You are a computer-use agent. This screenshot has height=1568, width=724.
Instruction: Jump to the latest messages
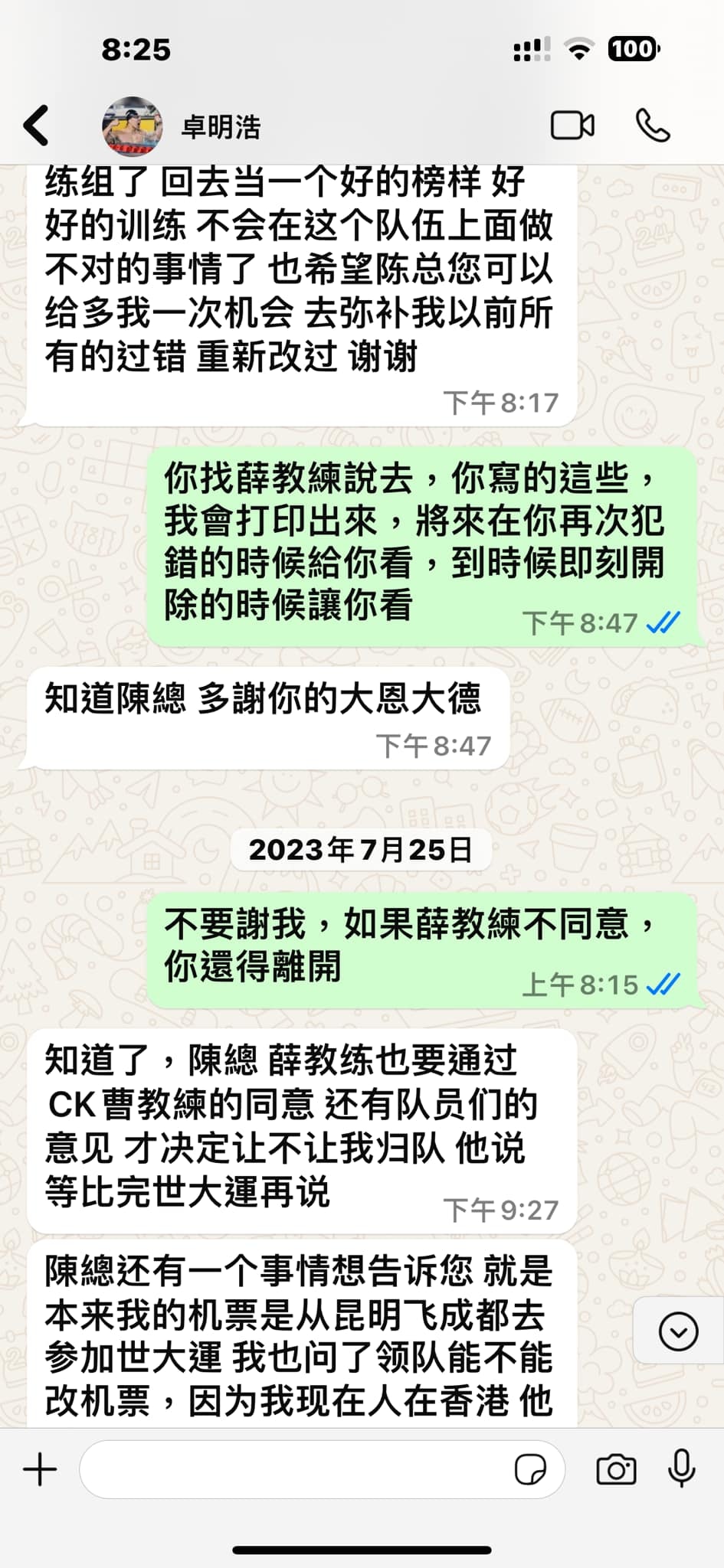pos(678,1332)
